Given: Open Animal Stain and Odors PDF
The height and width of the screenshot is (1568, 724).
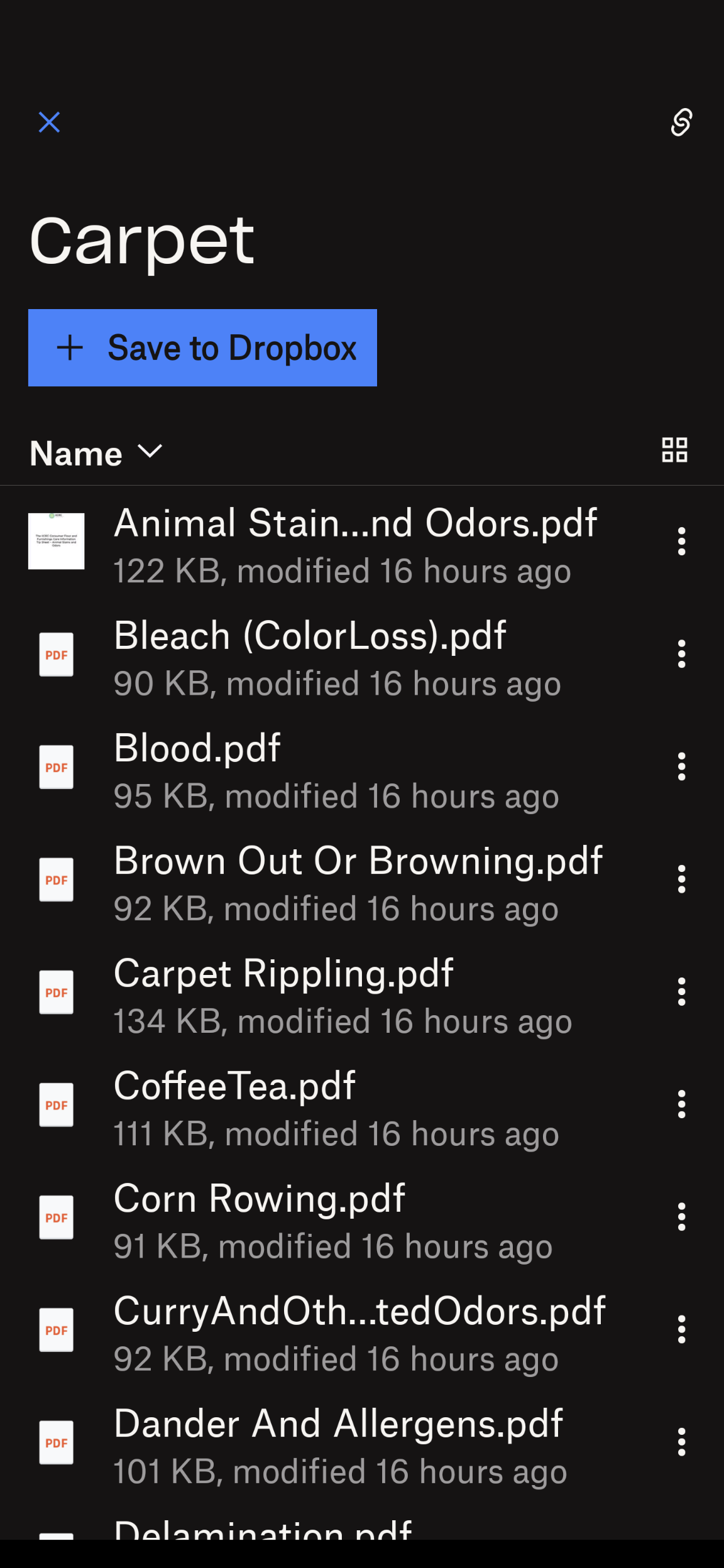Looking at the screenshot, I should (355, 523).
